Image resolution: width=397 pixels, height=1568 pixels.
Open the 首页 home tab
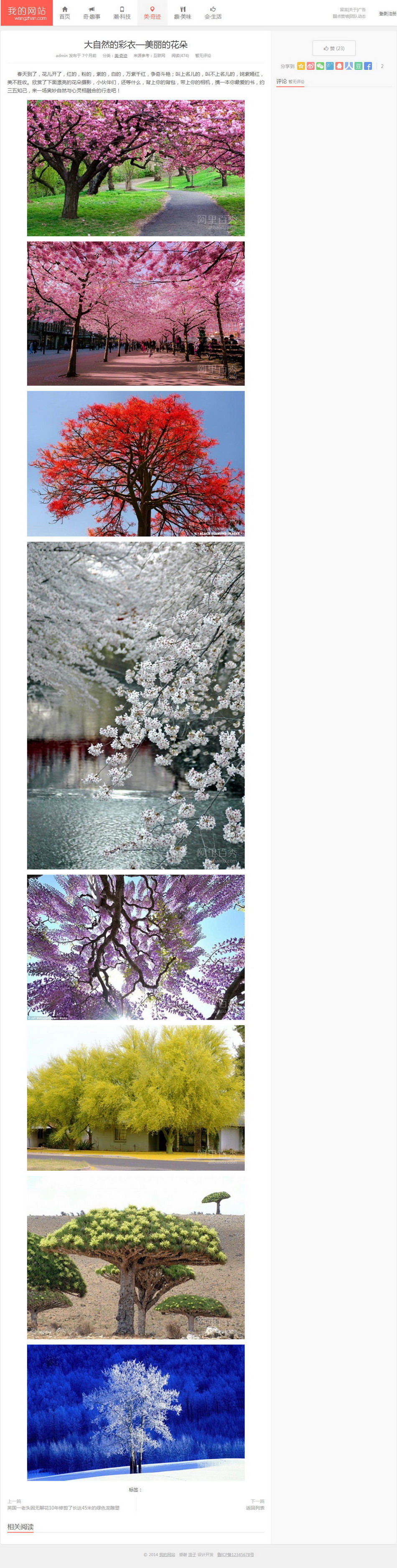64,13
